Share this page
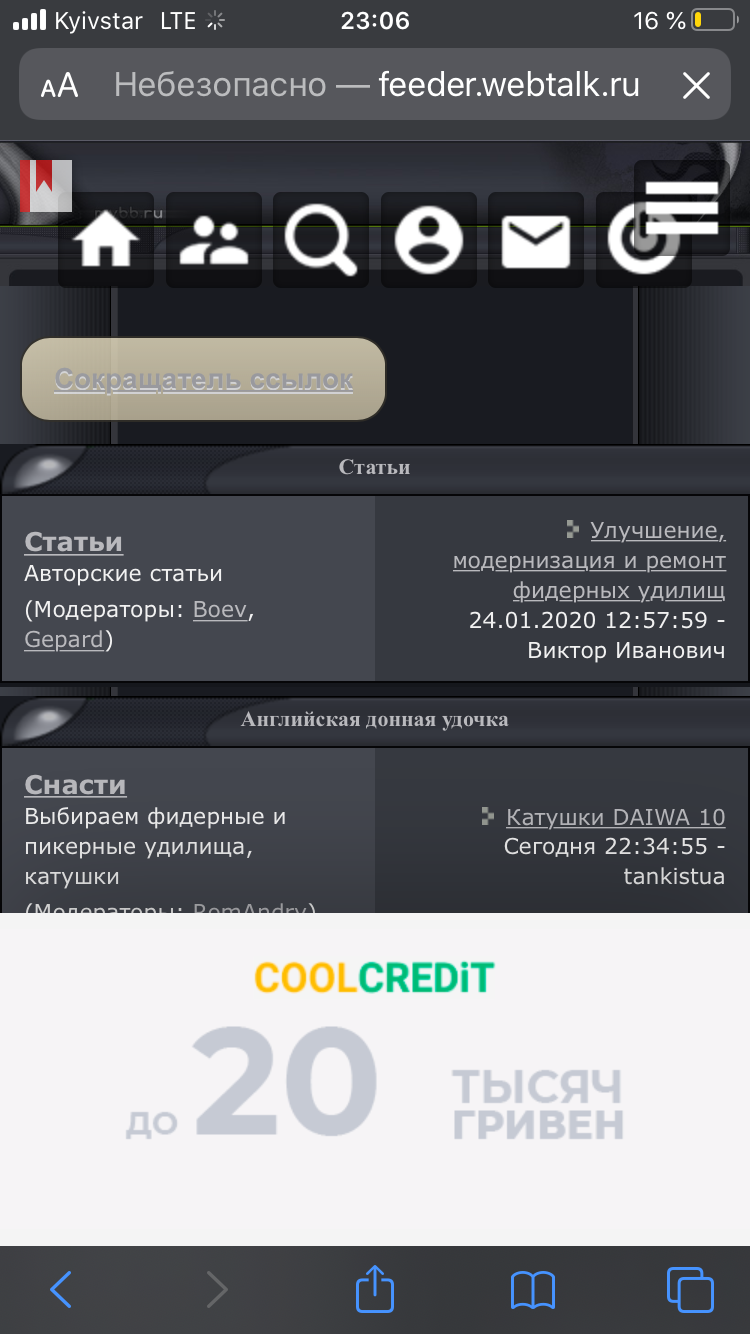Image resolution: width=750 pixels, height=1334 pixels. coord(375,1288)
